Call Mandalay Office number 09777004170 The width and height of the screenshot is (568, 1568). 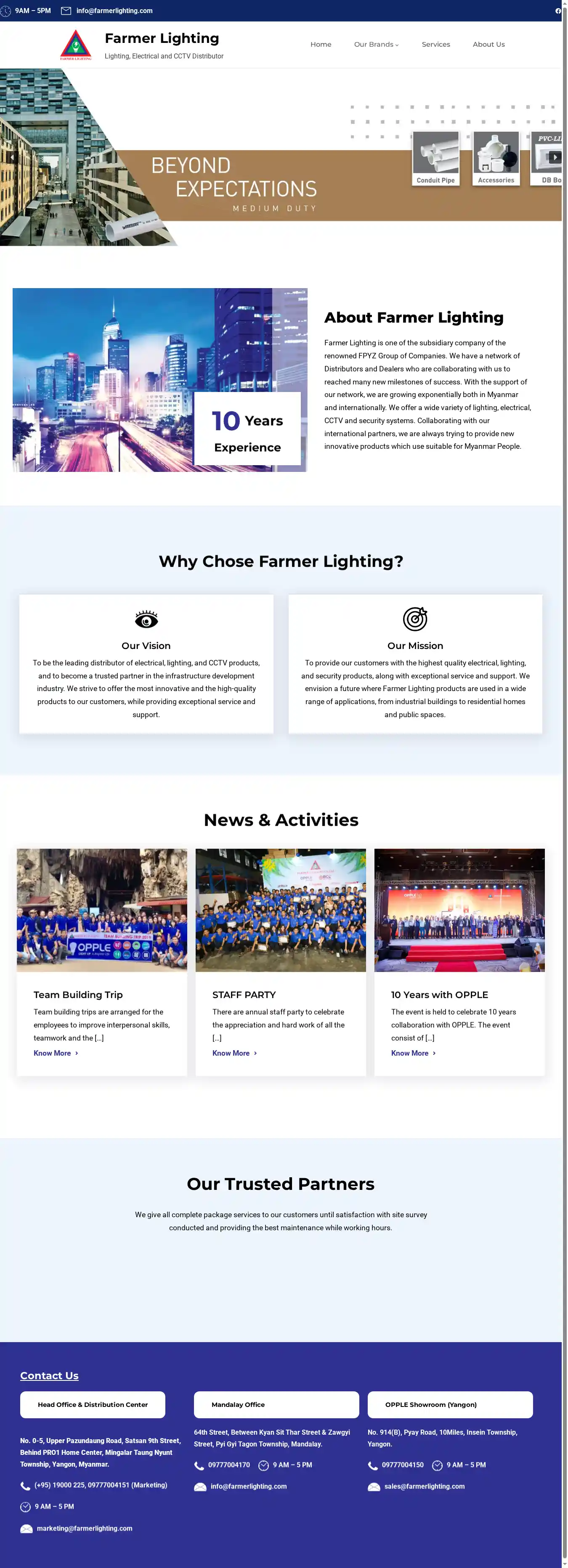pos(228,1465)
